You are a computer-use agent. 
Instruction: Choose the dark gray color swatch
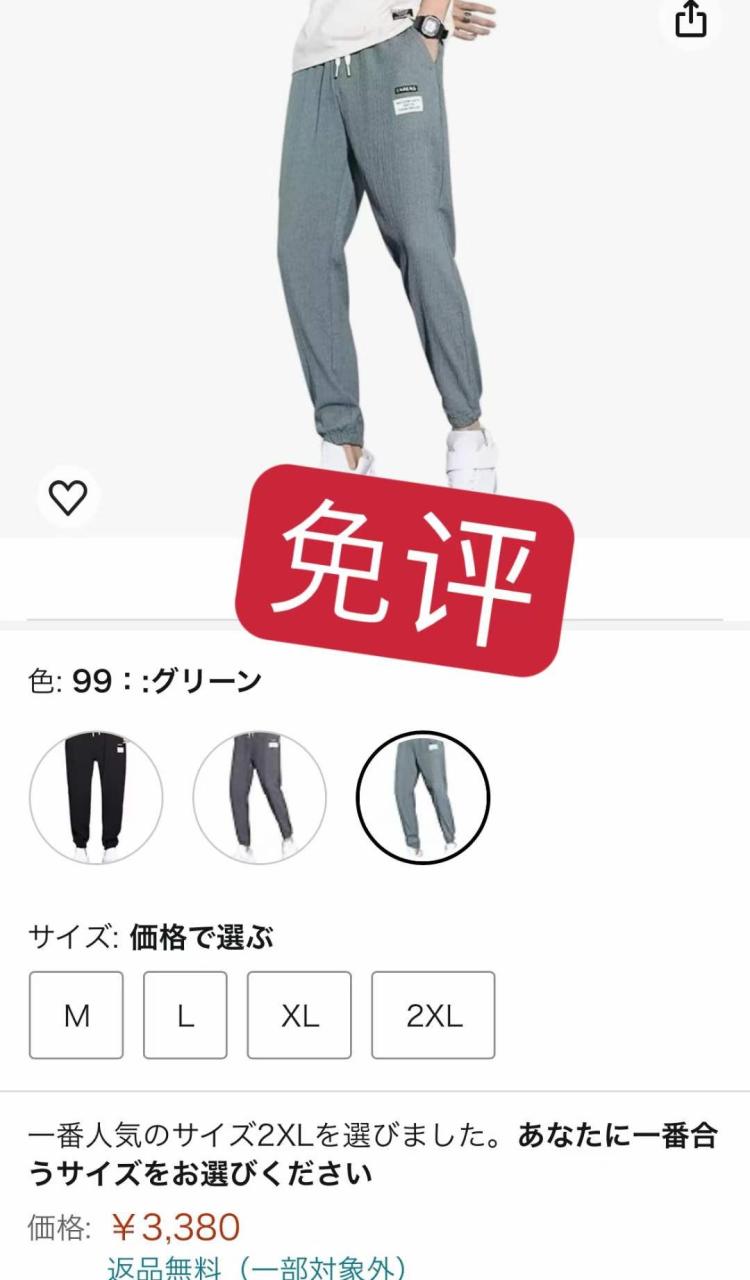(259, 797)
